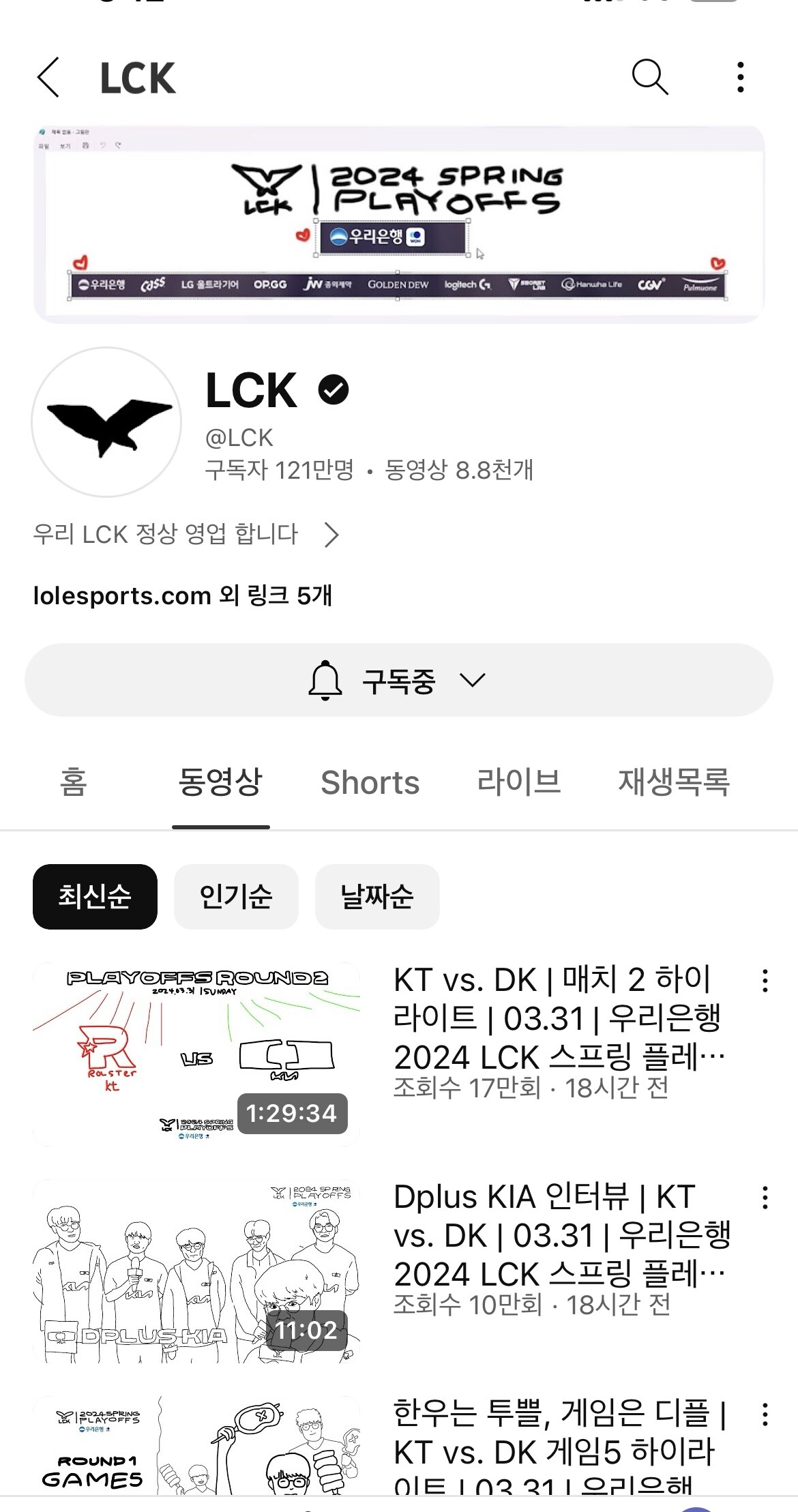Click the verified checkmark next to LCK
The width and height of the screenshot is (798, 1512).
333,389
